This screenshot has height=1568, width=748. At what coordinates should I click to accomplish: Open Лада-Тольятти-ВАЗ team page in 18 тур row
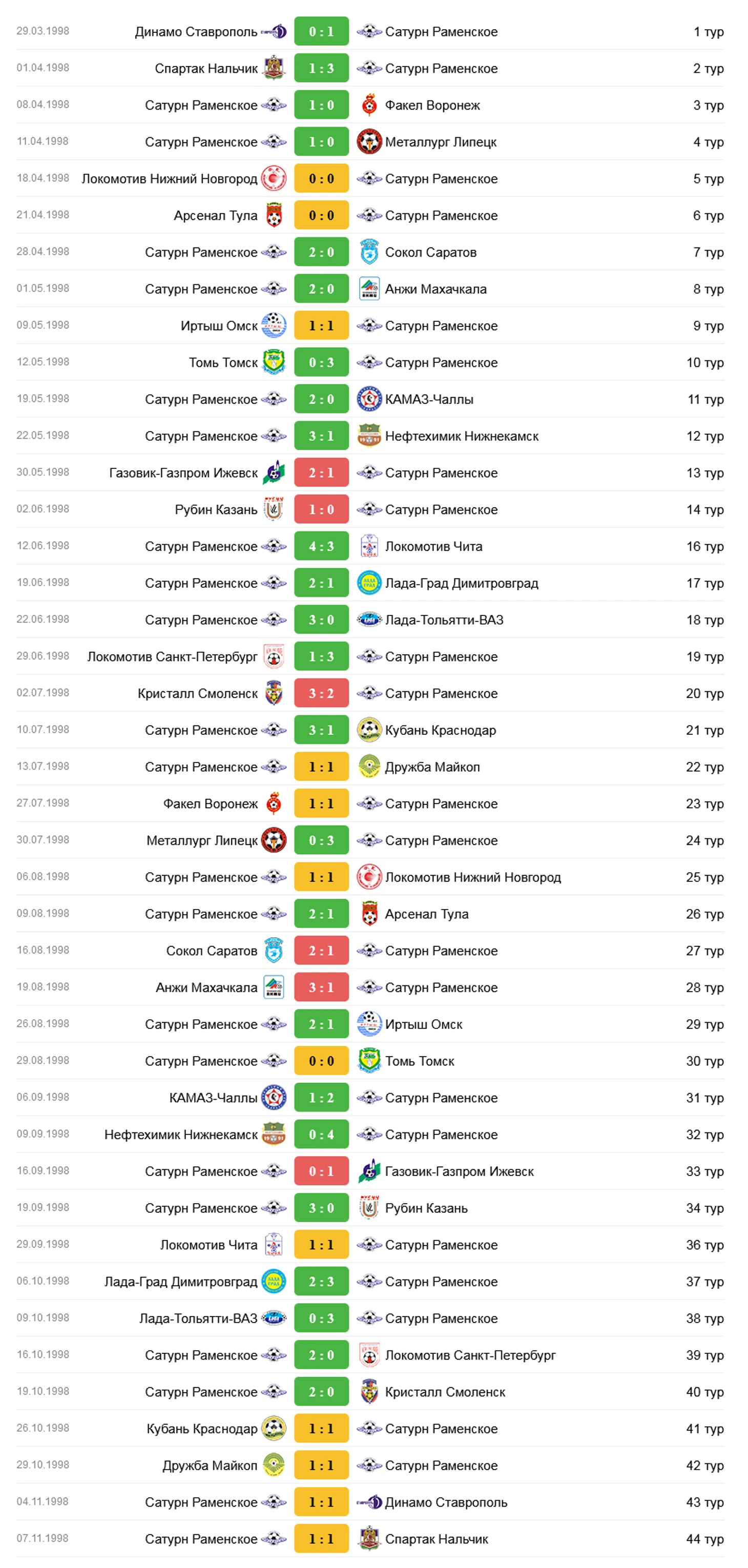(x=444, y=620)
